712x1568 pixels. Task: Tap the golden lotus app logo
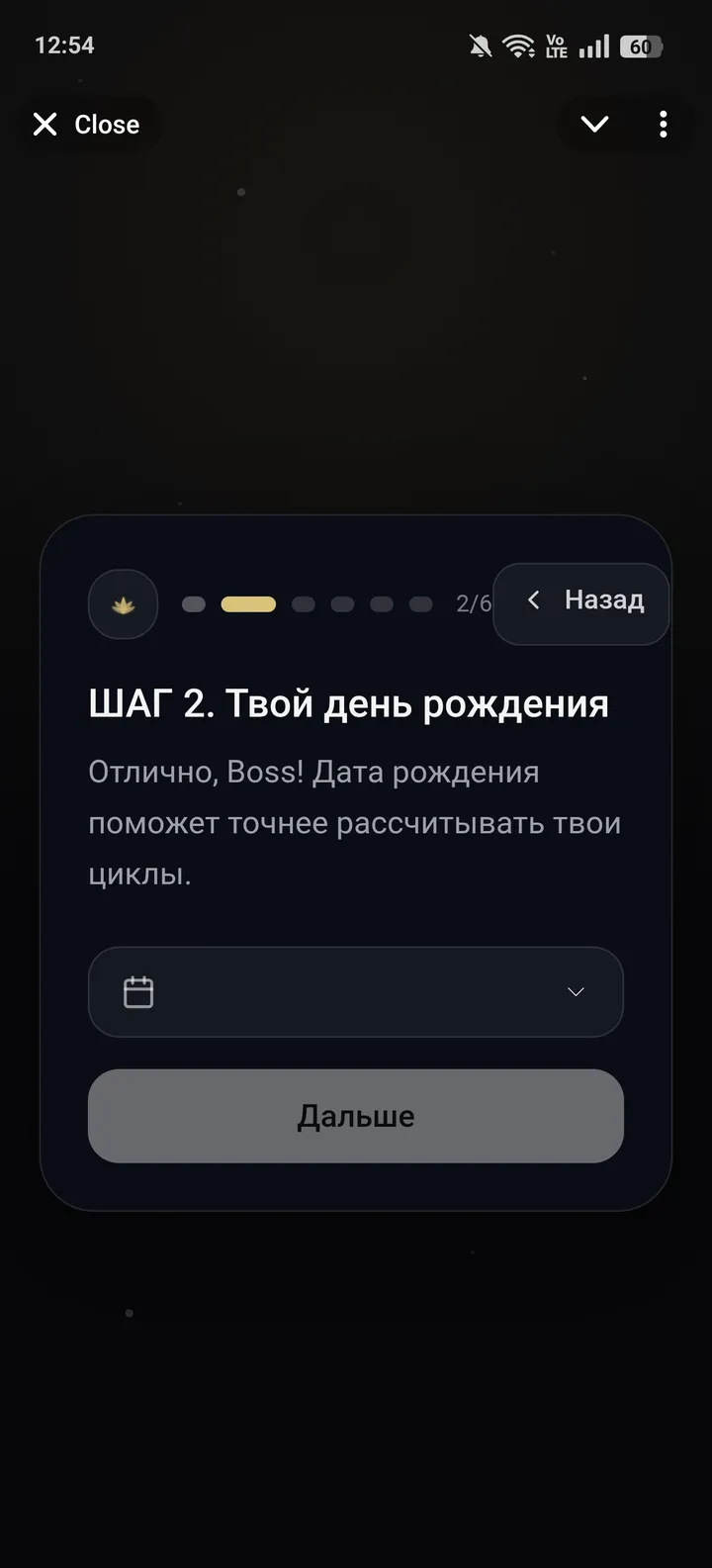point(123,603)
